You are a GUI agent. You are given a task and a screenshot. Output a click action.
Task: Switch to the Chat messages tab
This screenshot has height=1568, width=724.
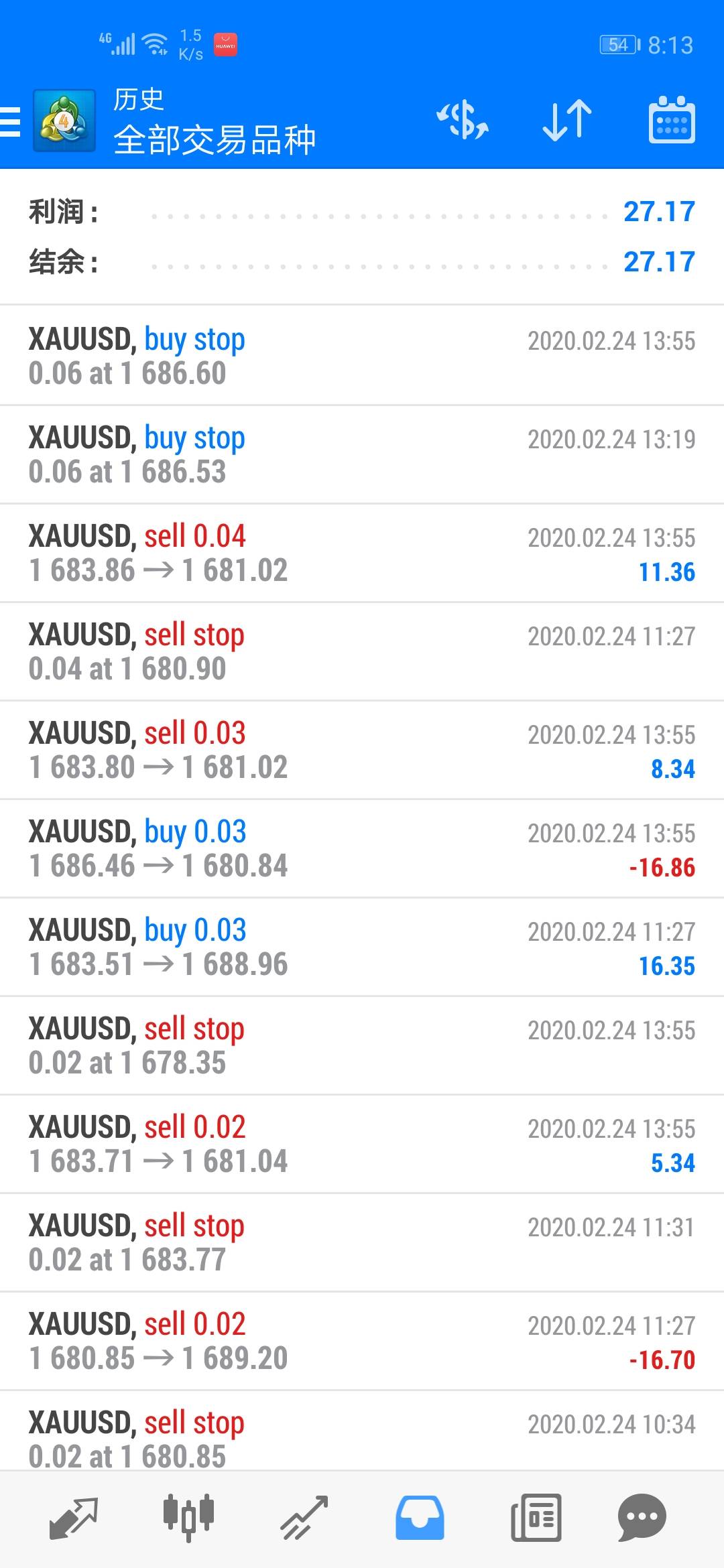[642, 1518]
